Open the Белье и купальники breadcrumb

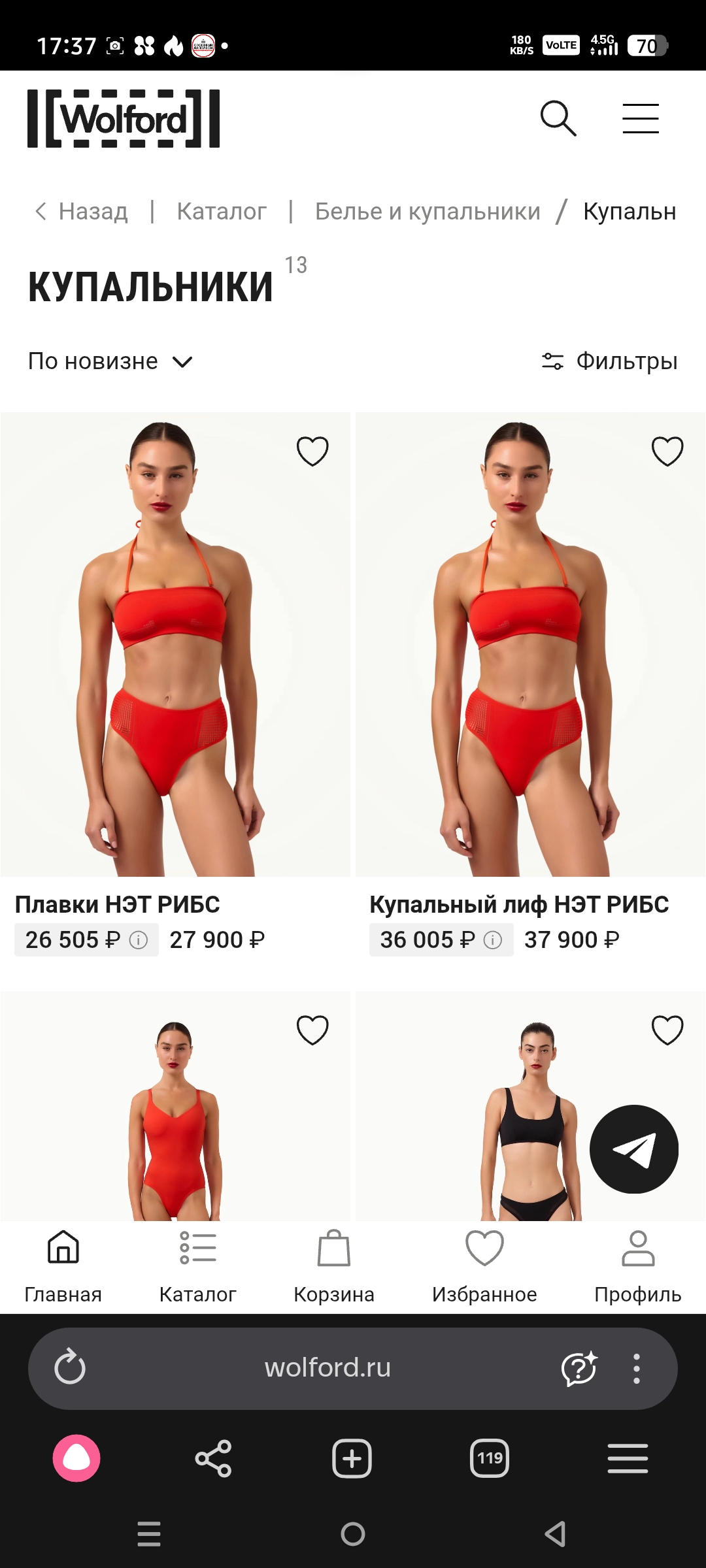(x=428, y=212)
